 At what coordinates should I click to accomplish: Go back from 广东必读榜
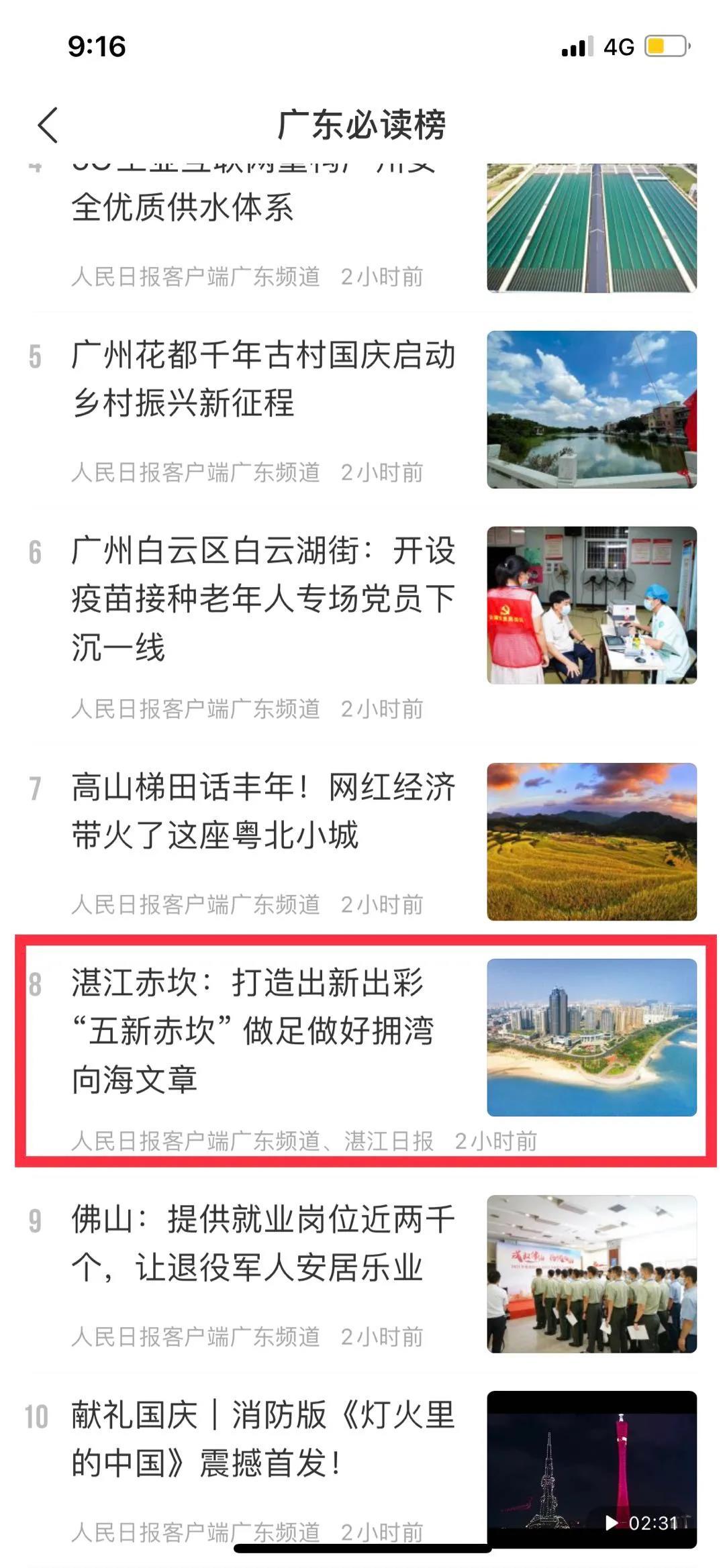point(48,125)
